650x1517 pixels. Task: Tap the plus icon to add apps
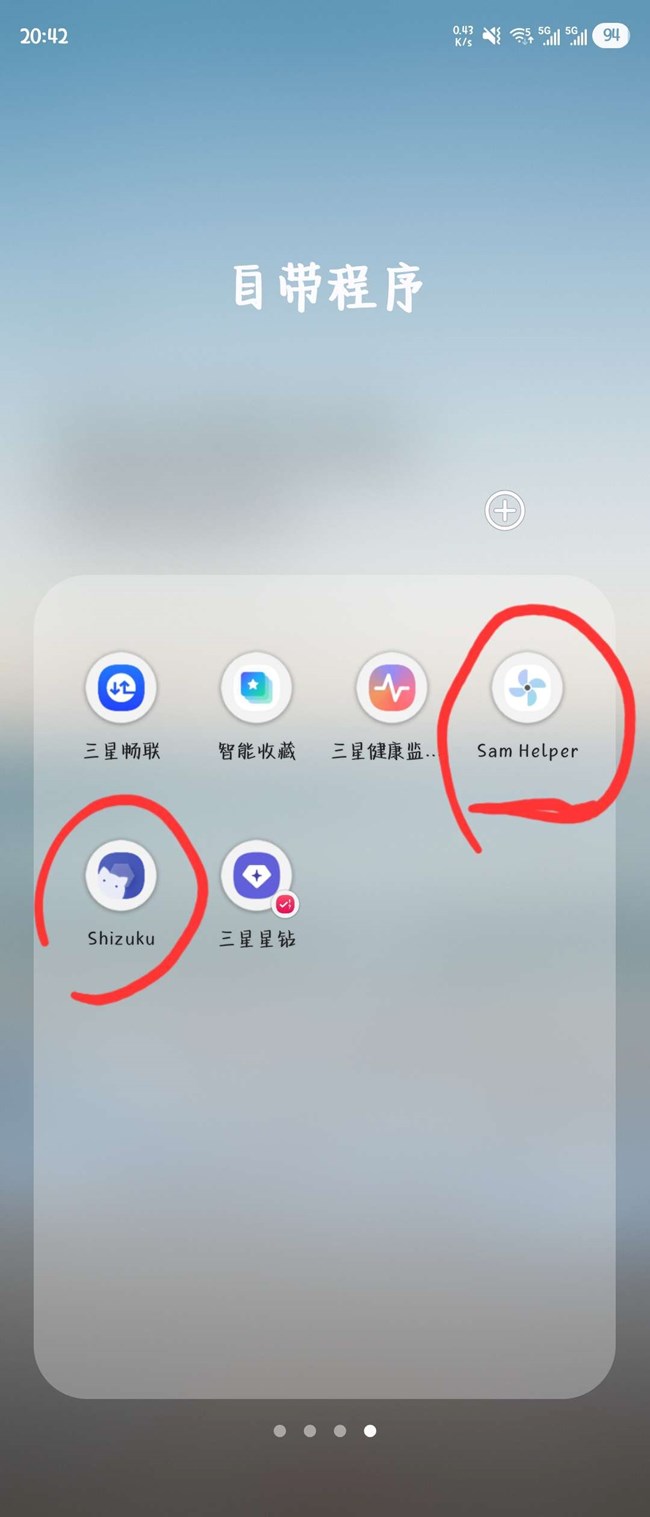pos(505,511)
